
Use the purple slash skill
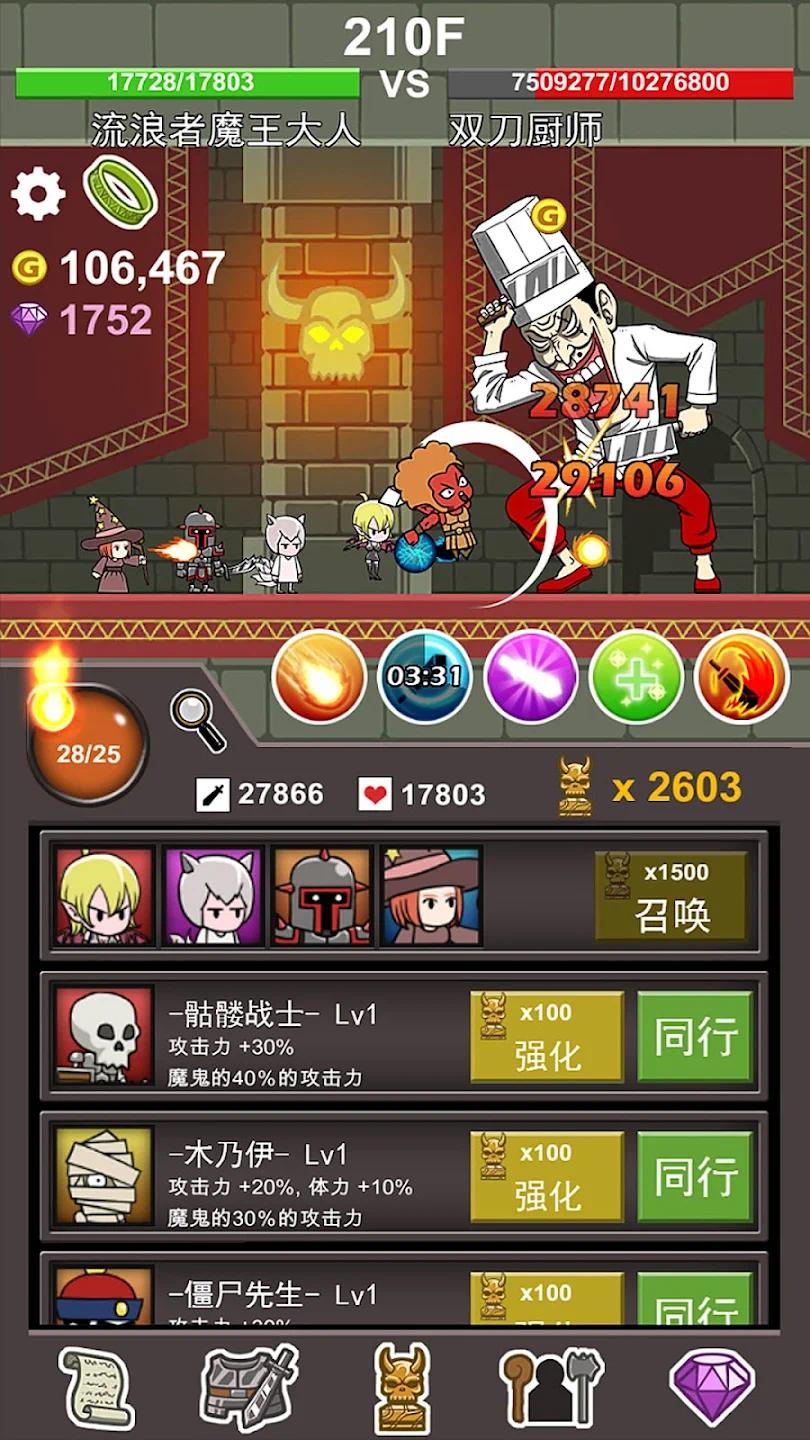pyautogui.click(x=531, y=677)
